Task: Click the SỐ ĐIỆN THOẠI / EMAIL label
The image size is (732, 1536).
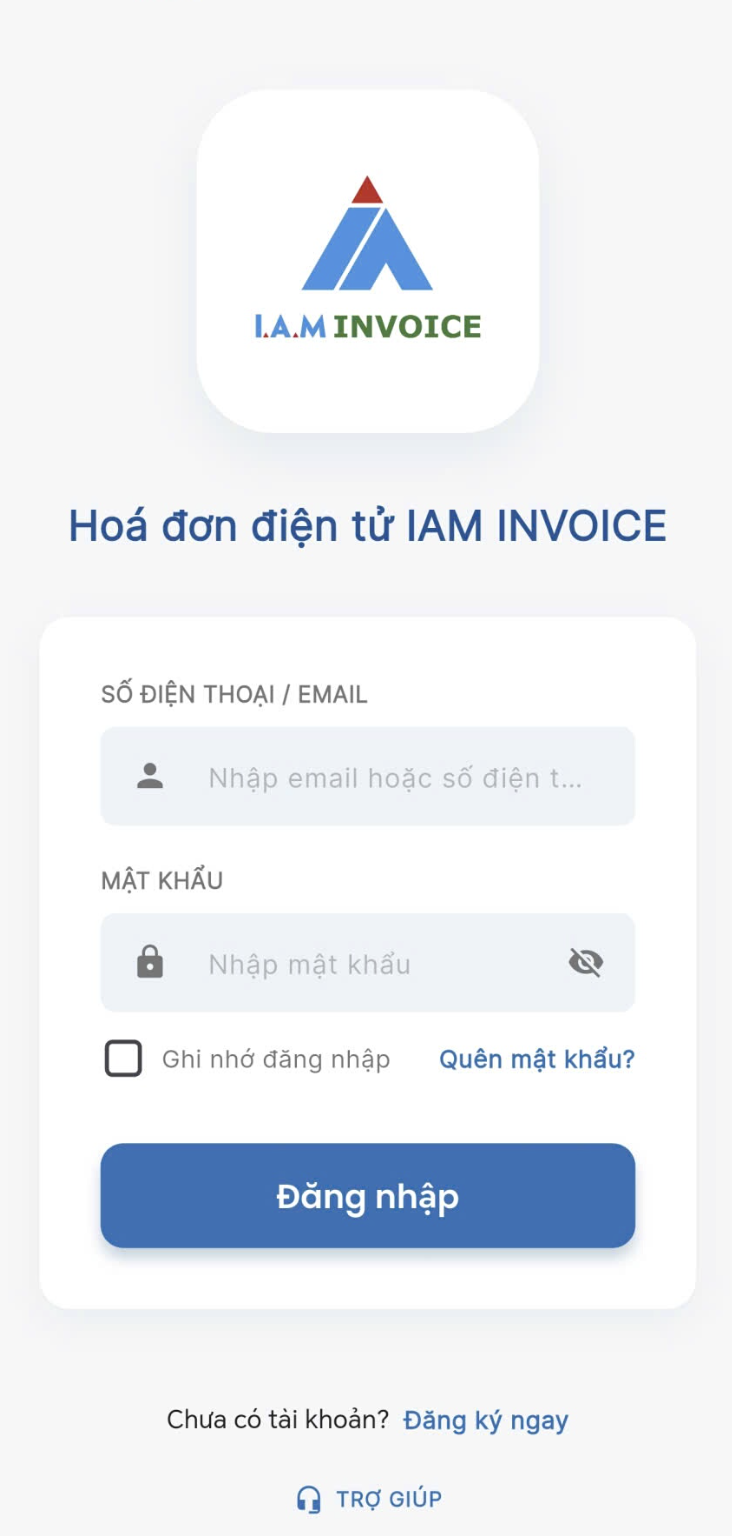Action: click(233, 694)
